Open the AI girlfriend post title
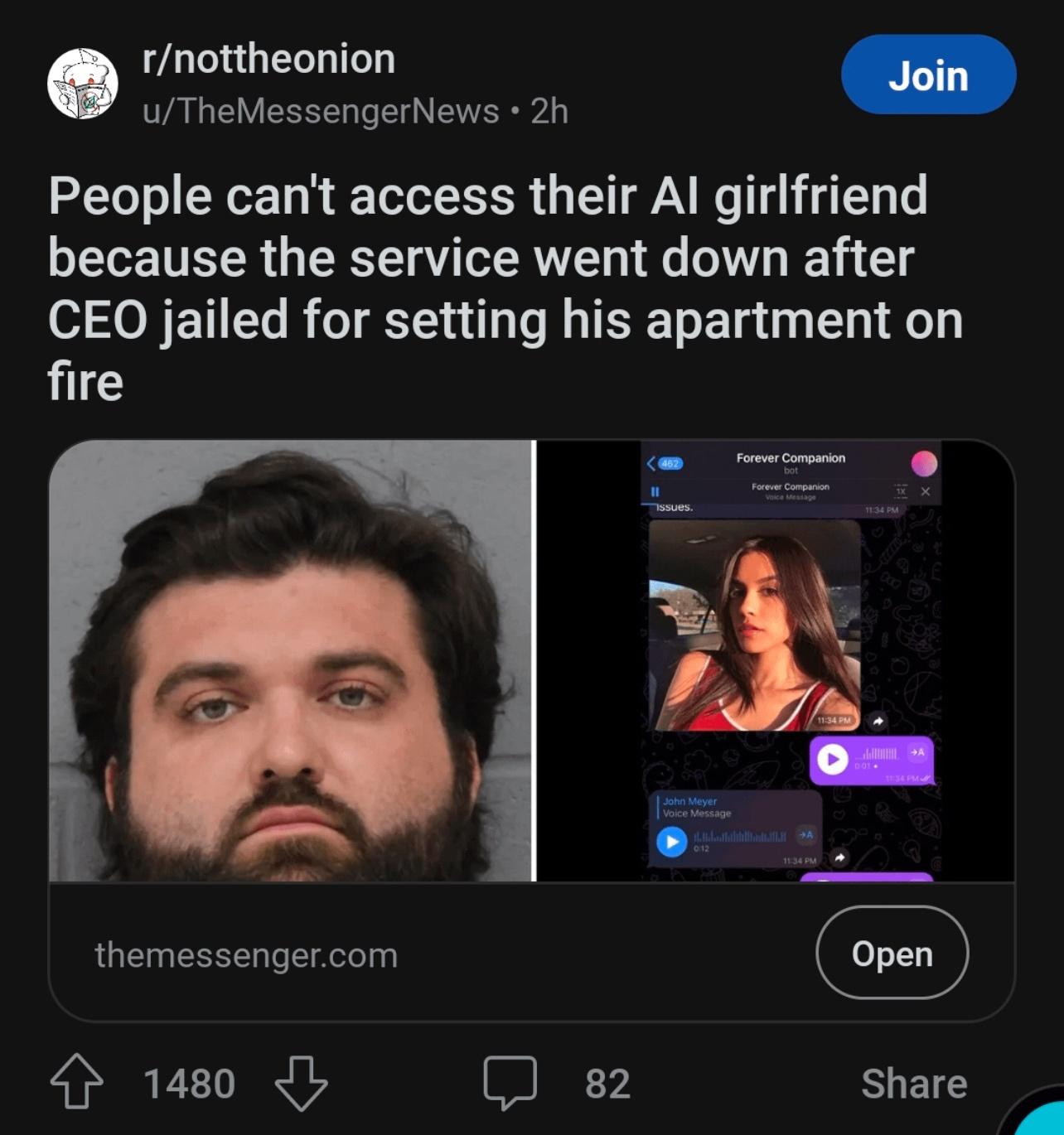Screen dimensions: 1064x1135 [504, 287]
